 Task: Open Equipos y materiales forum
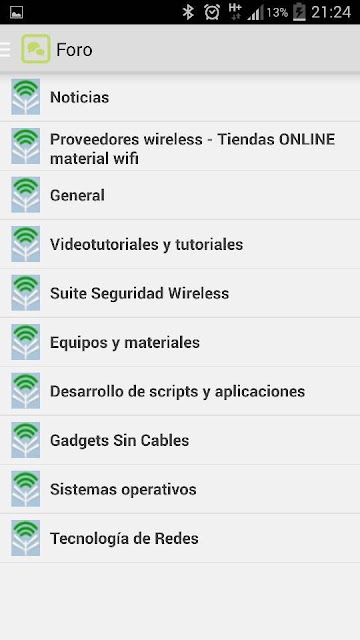(x=180, y=342)
